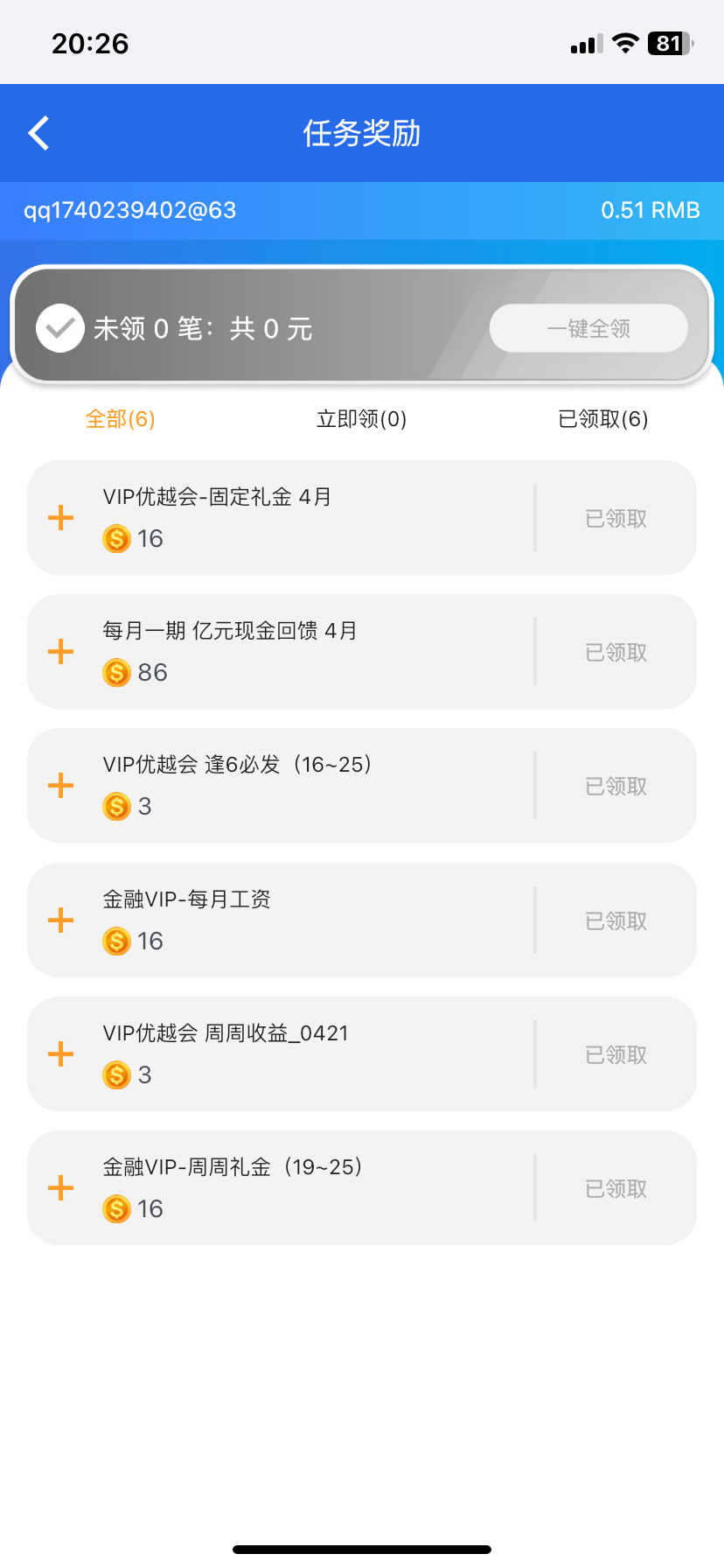
Task: Switch to the 全部(6) tab
Action: [121, 419]
